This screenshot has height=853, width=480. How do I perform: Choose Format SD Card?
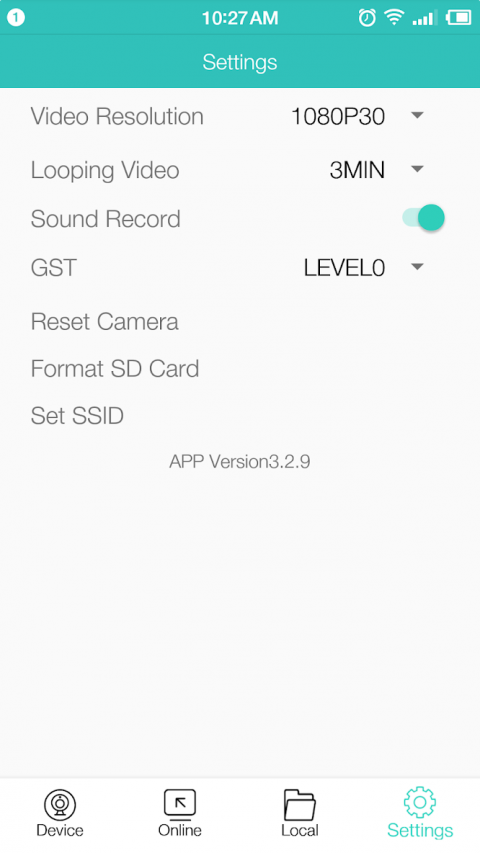[x=115, y=369]
